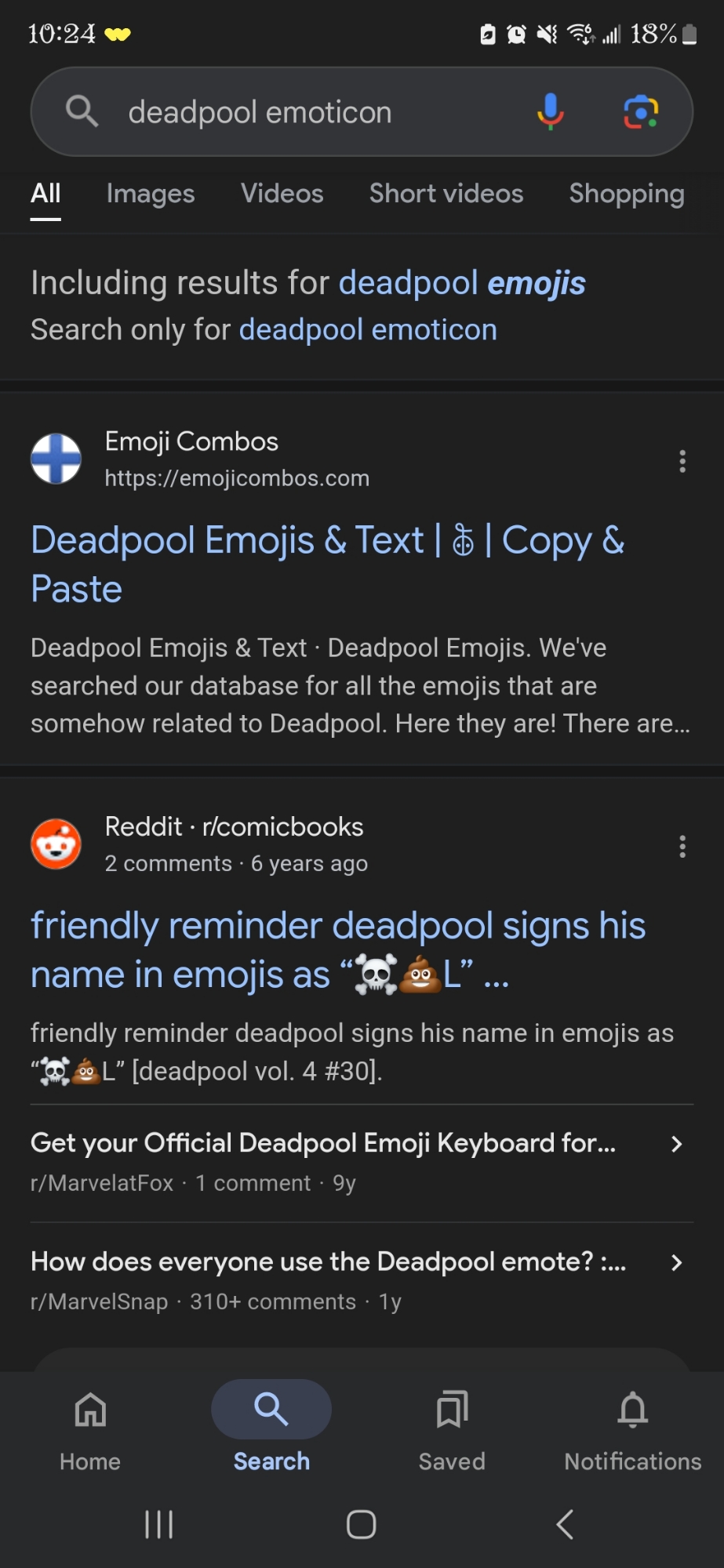This screenshot has width=724, height=1568.
Task: Switch to the Shopping tab
Action: coord(626,194)
